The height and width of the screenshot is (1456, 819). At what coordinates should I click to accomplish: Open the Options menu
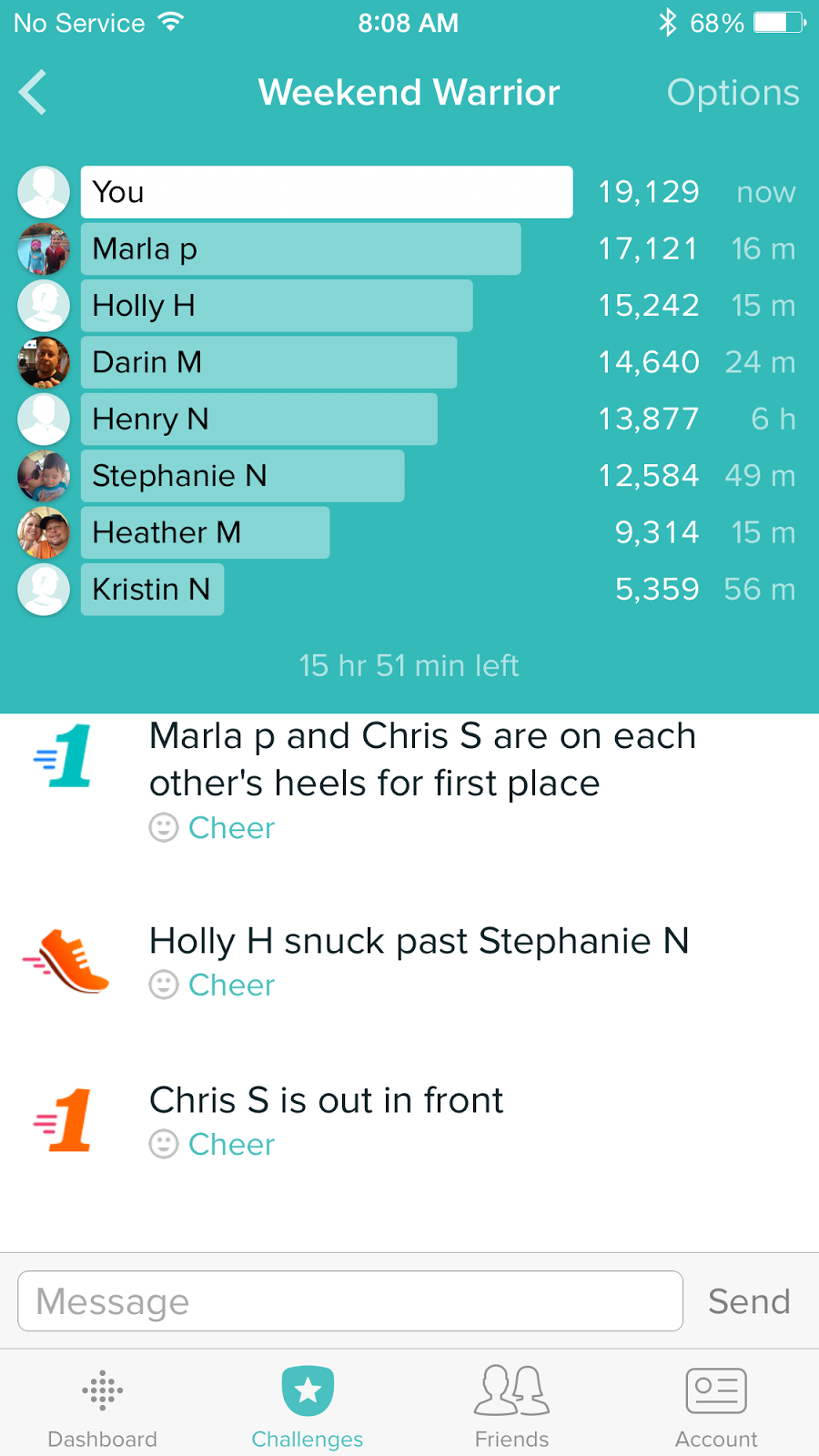pyautogui.click(x=733, y=92)
